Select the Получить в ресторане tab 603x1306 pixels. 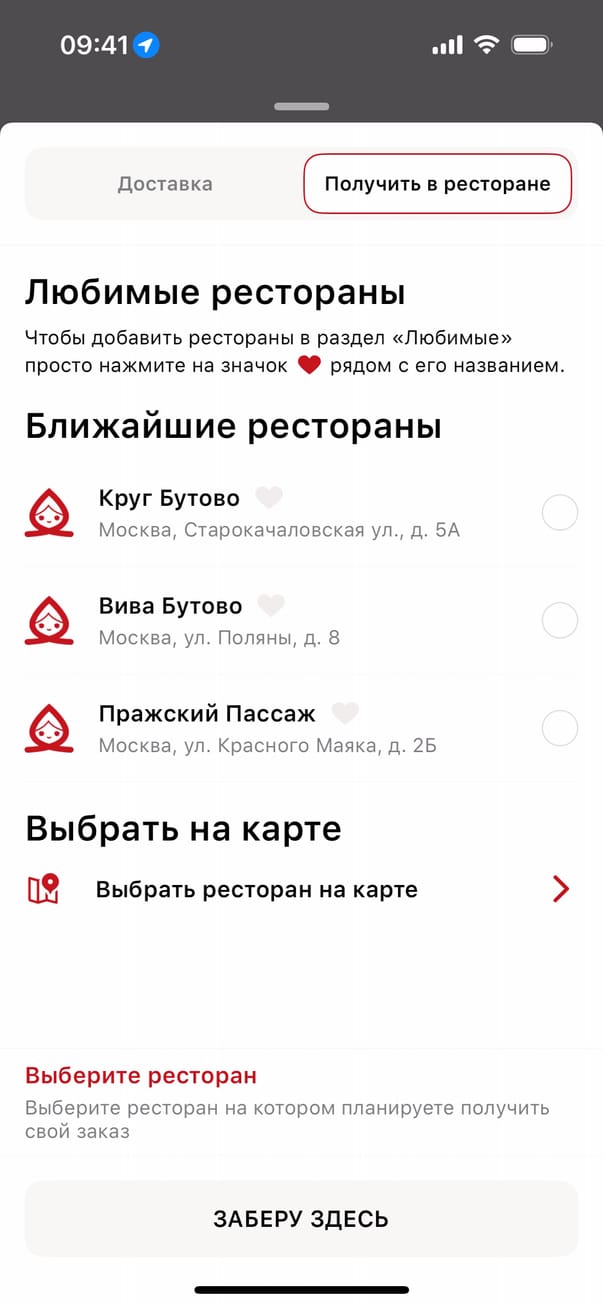point(437,184)
